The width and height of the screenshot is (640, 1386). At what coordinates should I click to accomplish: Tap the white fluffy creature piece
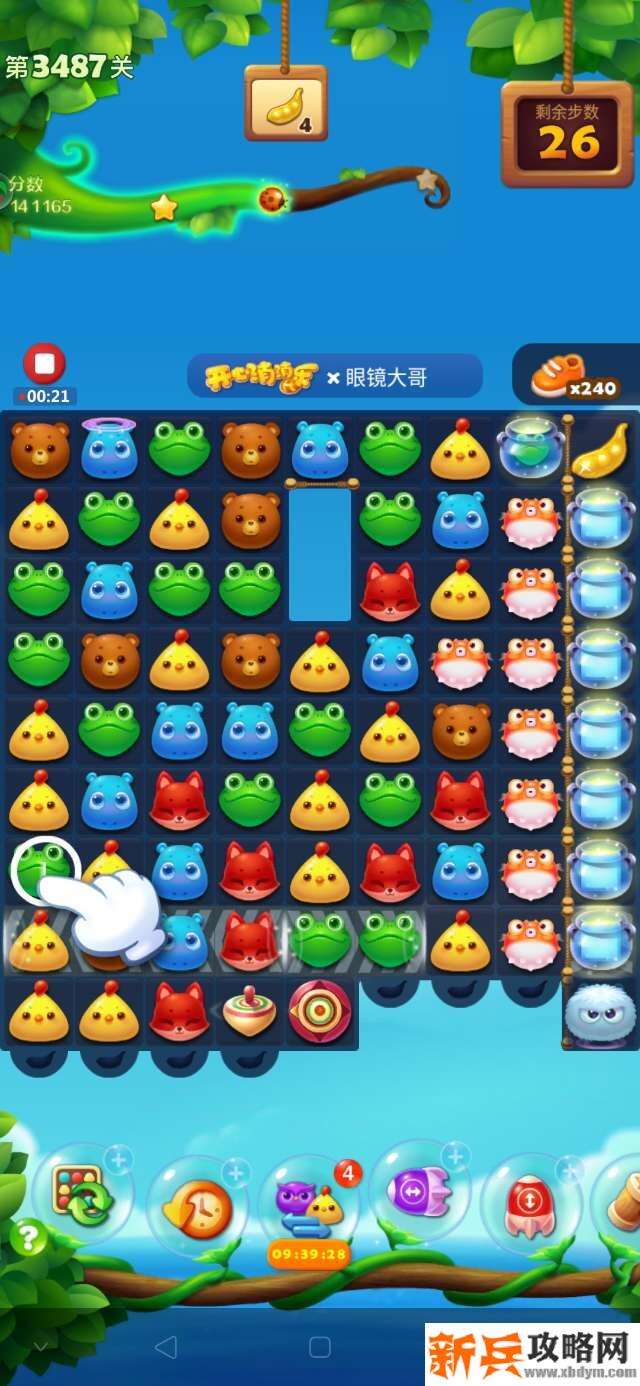598,1014
